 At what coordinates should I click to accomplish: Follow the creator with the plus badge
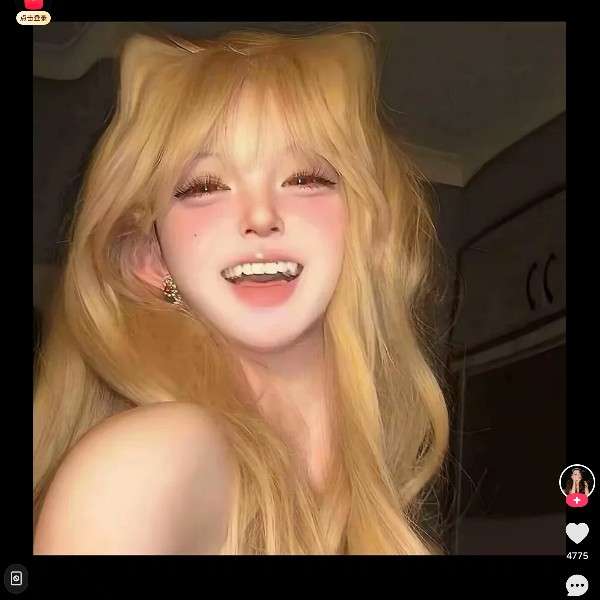[577, 500]
